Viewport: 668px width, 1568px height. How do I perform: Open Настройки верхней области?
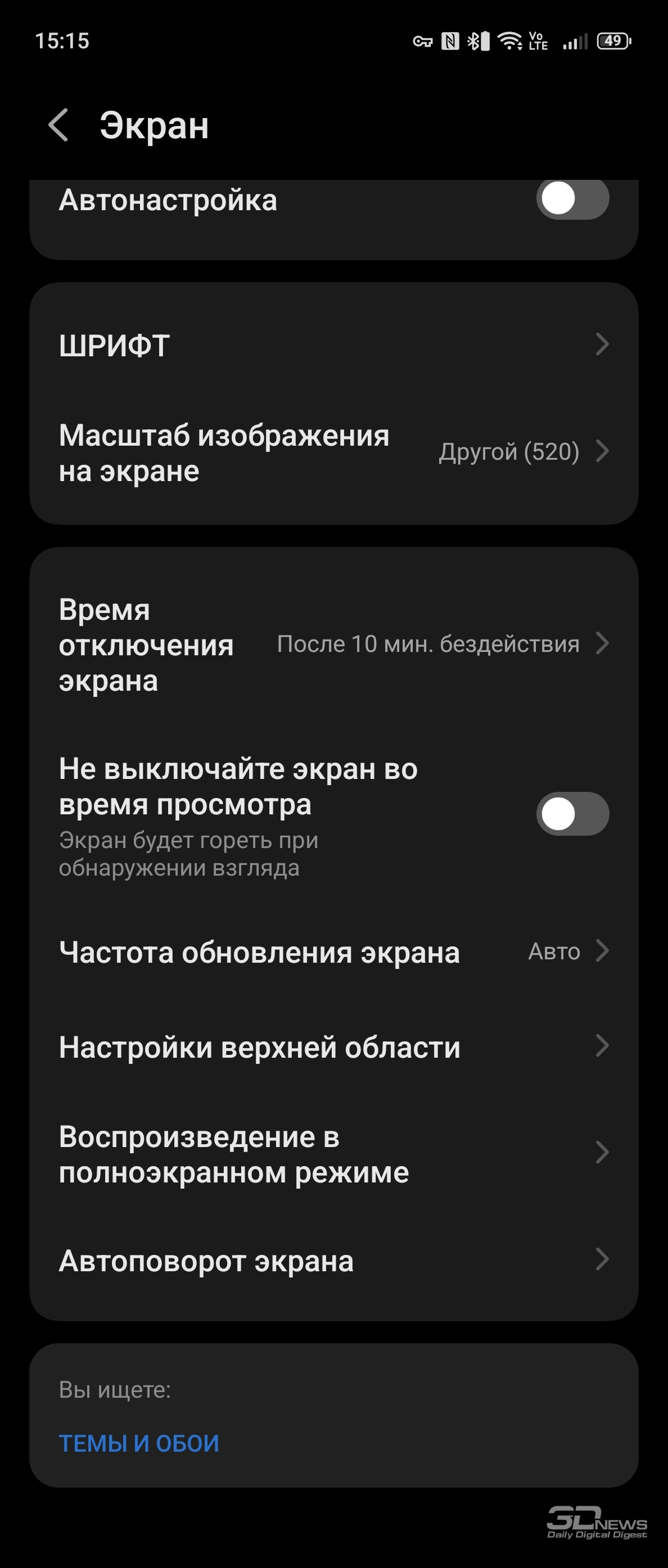pos(333,1046)
